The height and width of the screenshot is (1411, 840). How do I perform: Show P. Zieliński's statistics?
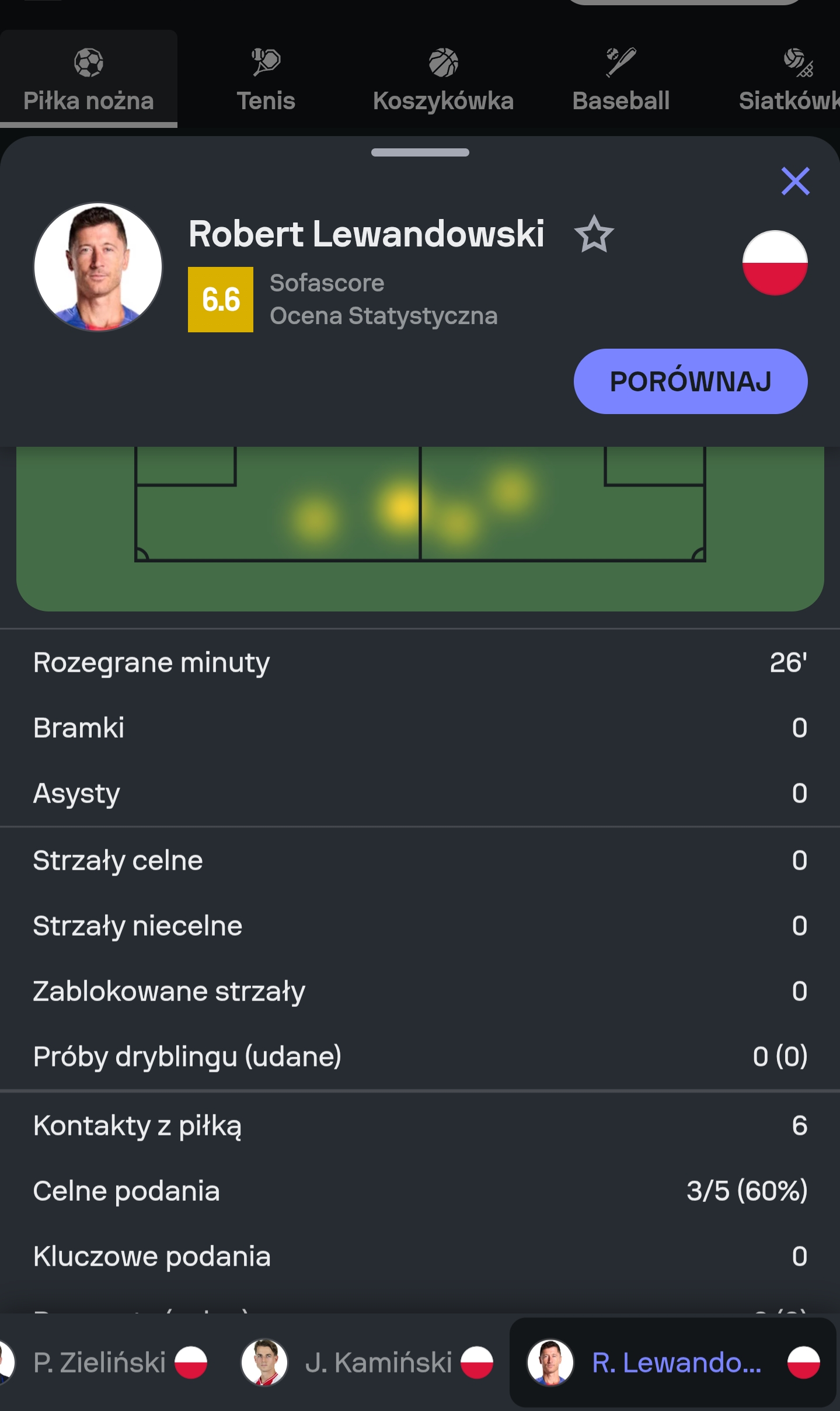coord(105,1363)
